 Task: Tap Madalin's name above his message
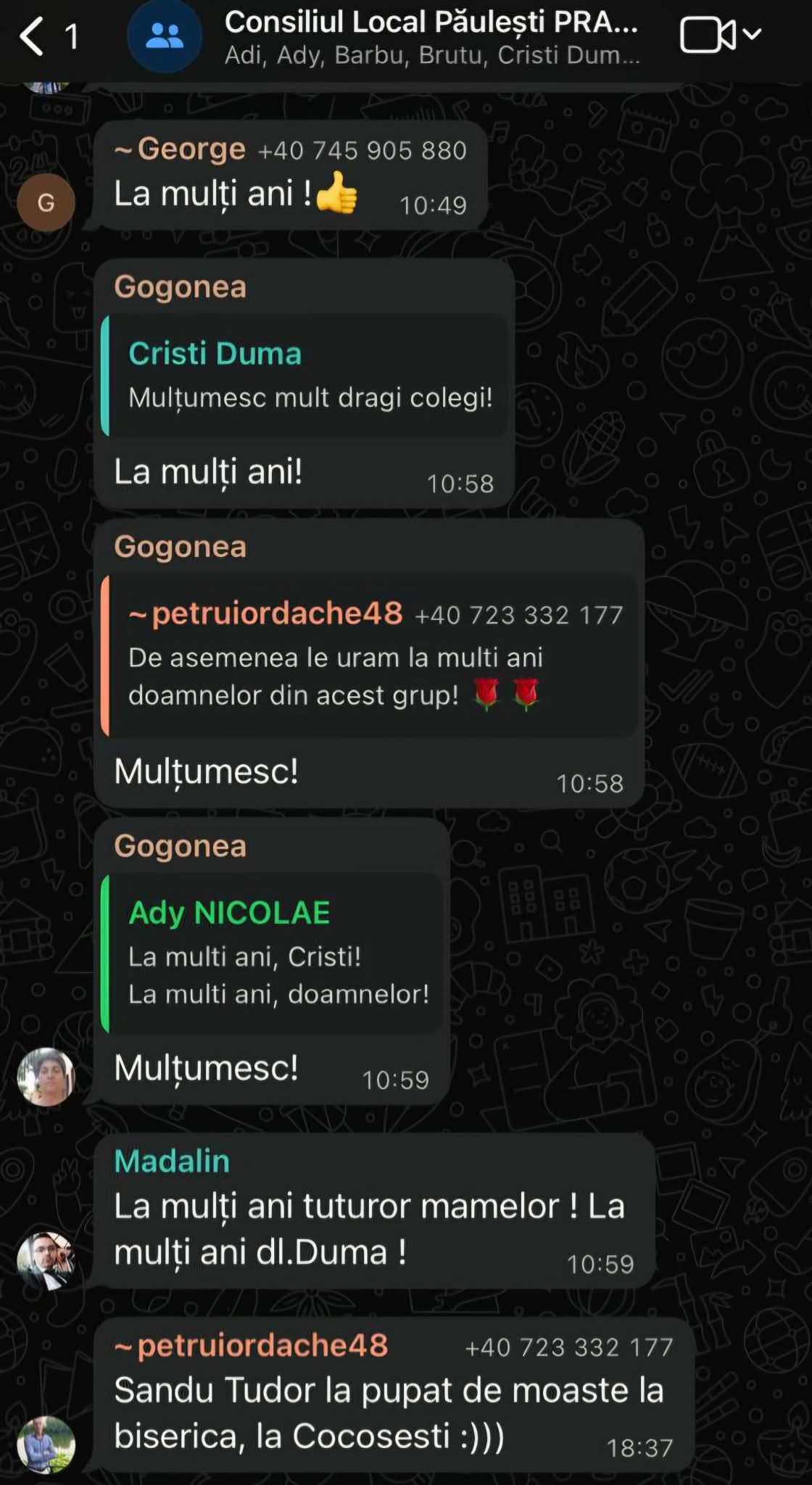(172, 1161)
